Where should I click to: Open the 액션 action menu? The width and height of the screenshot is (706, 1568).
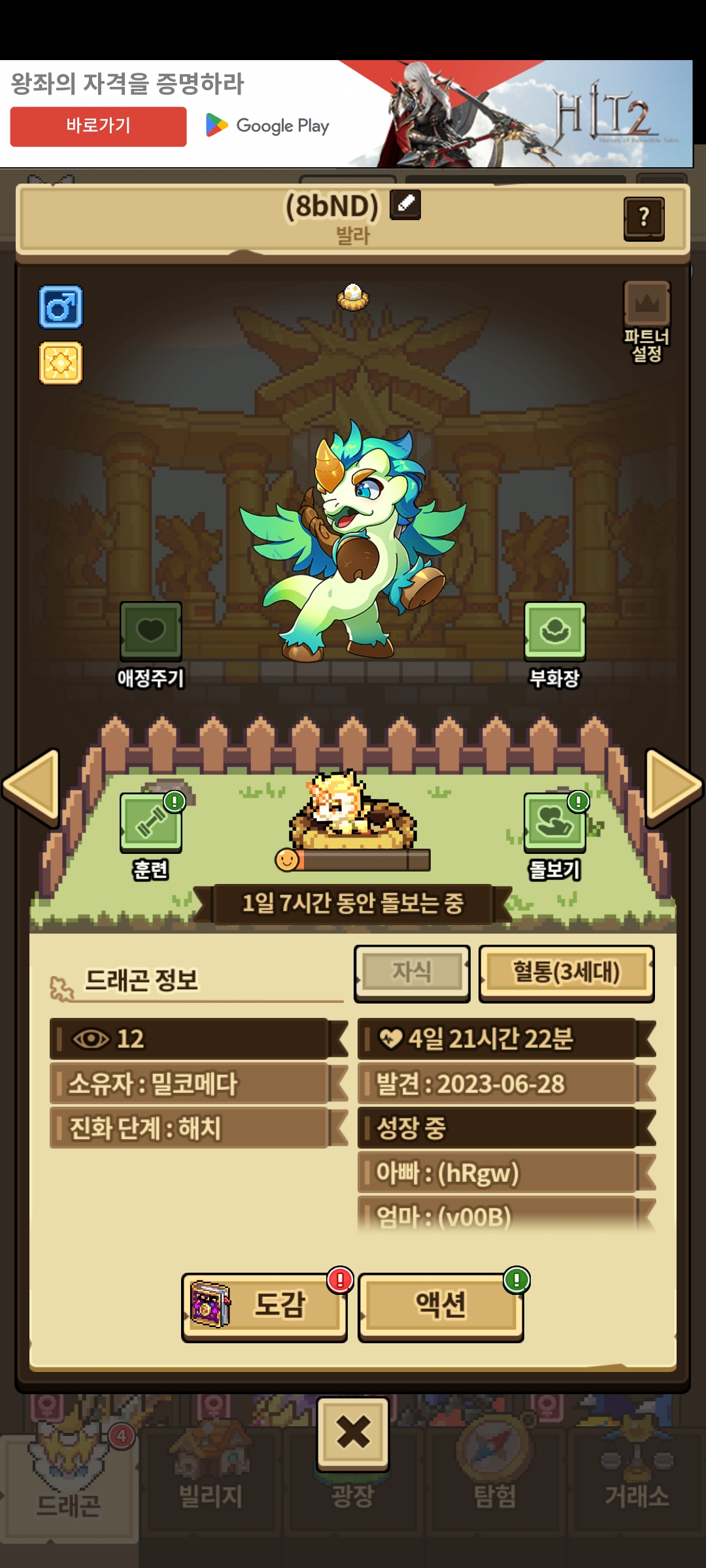(x=441, y=1307)
